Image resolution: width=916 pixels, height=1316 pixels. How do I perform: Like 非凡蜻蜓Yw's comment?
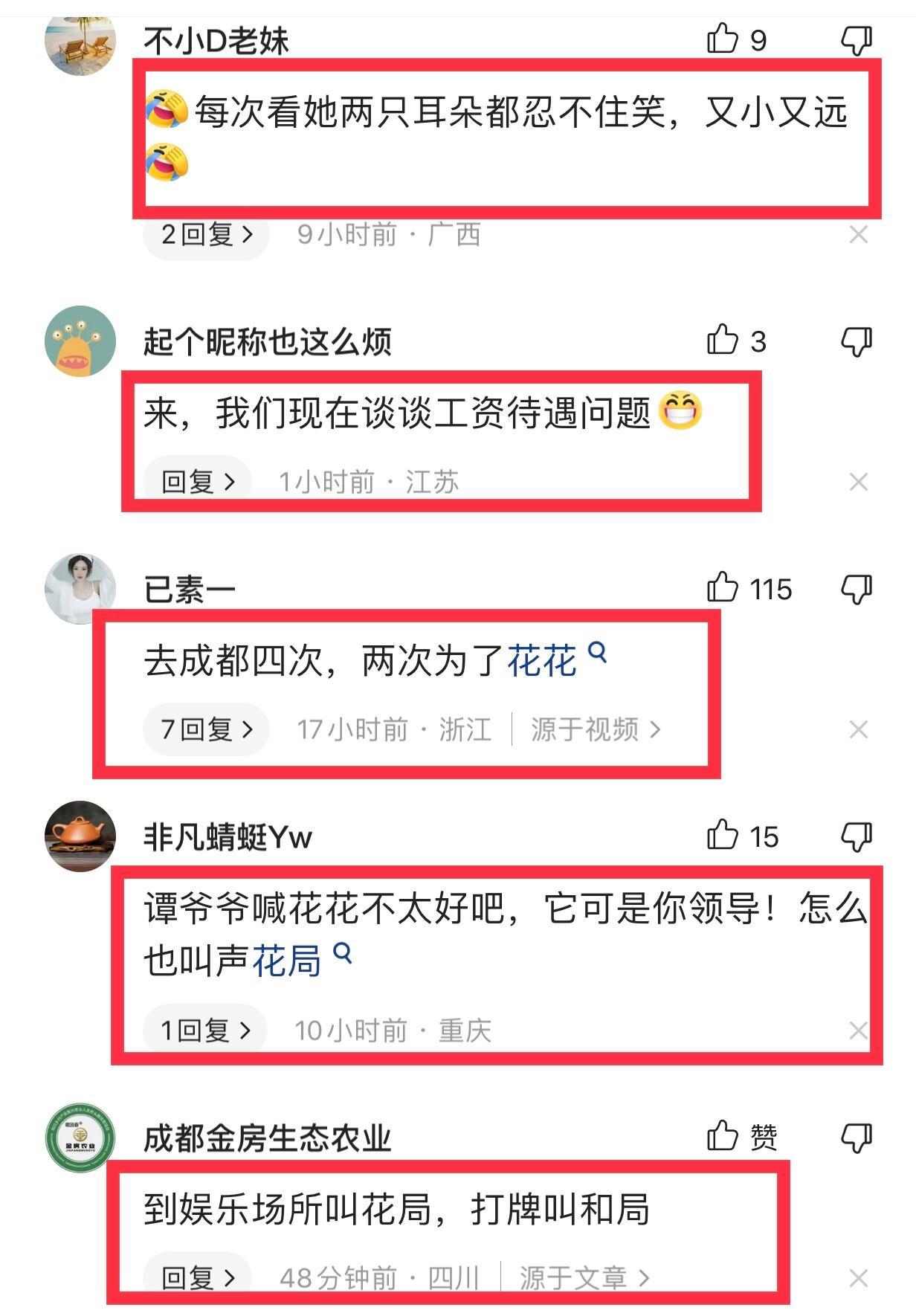coord(722,836)
